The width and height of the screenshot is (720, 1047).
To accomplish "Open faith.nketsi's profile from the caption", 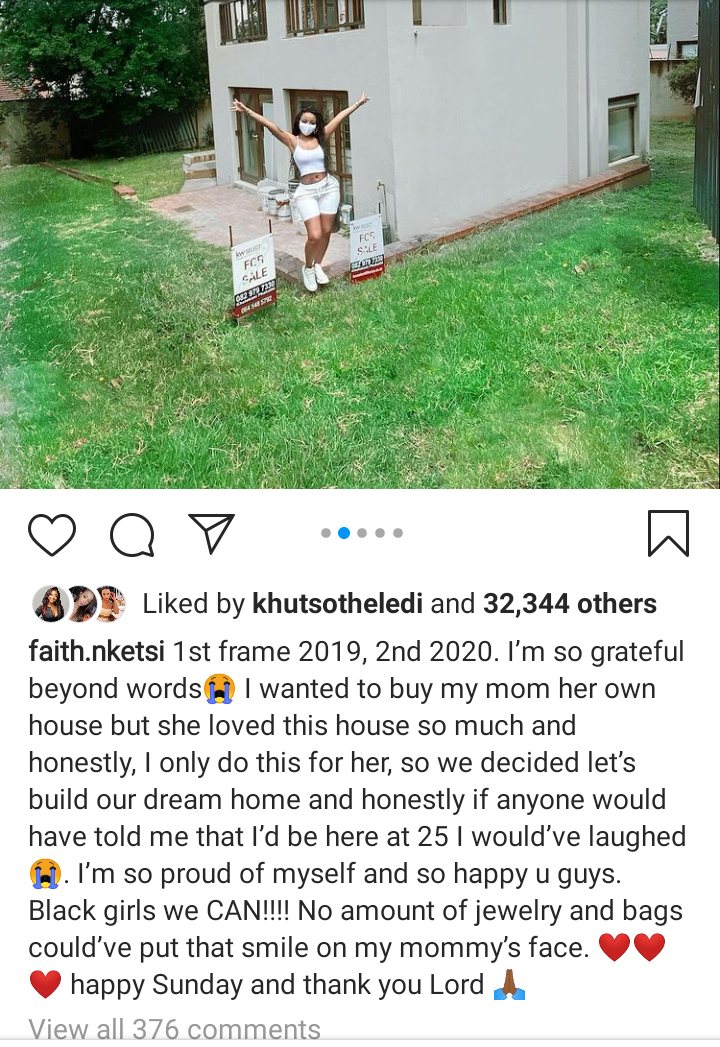I will pos(96,652).
